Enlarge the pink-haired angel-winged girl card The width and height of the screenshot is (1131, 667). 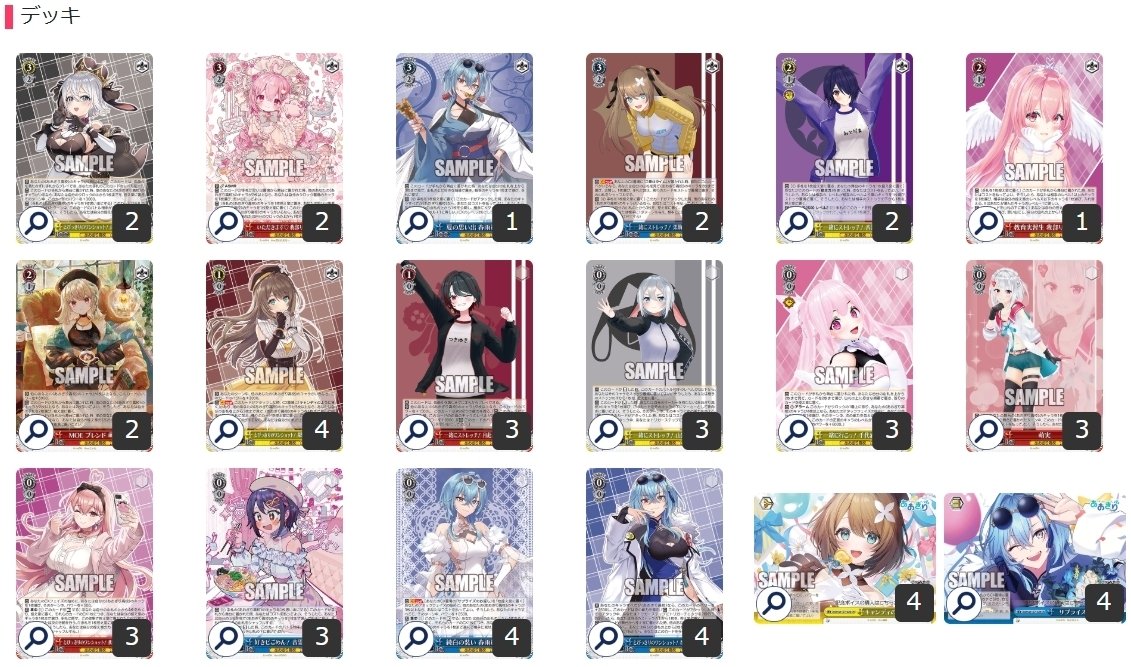pos(986,223)
